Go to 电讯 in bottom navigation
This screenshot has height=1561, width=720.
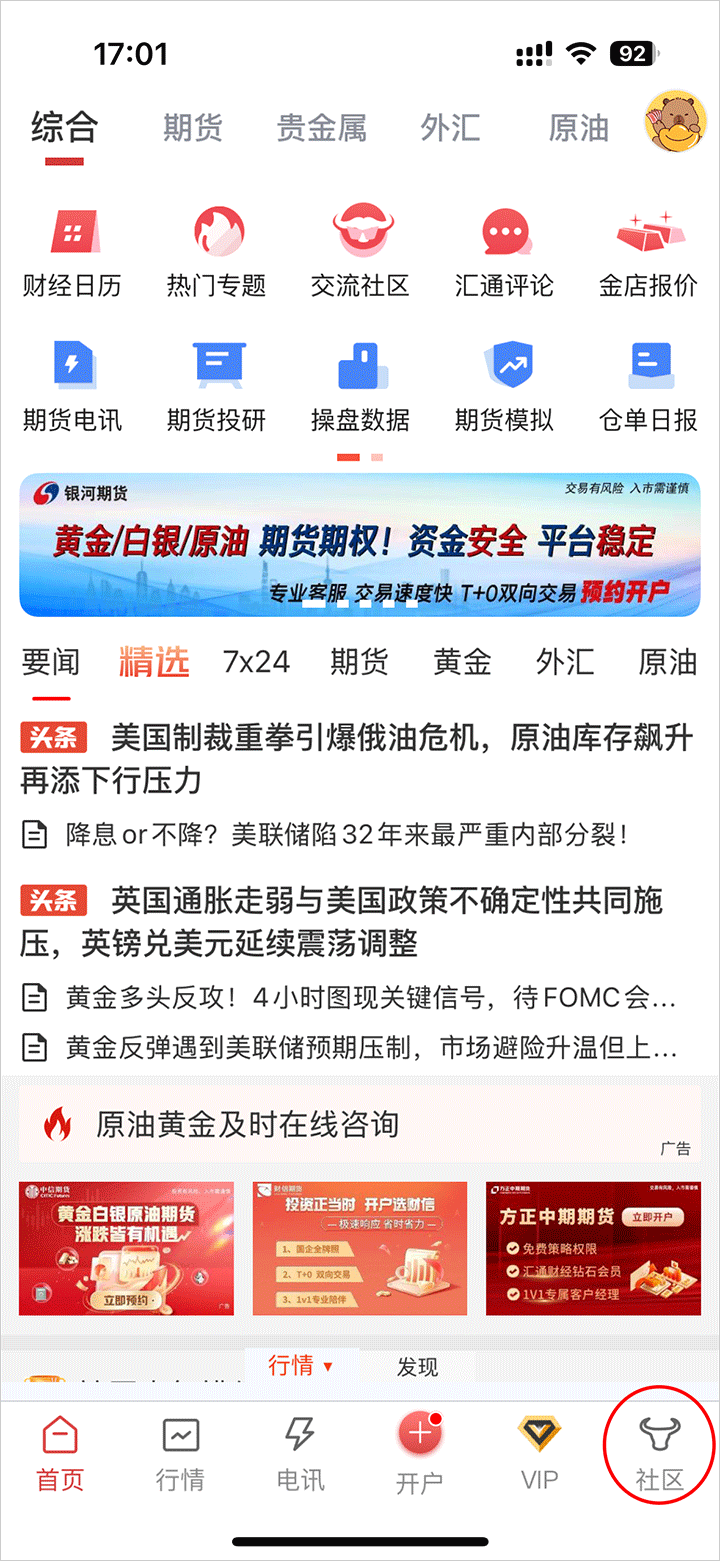pyautogui.click(x=300, y=1455)
